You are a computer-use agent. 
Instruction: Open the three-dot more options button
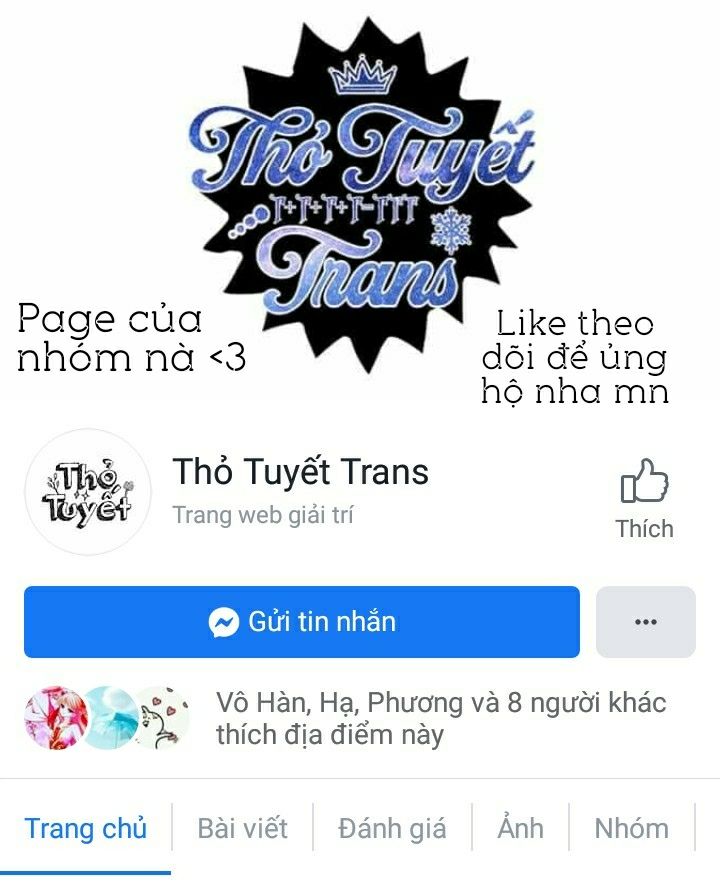coord(645,622)
